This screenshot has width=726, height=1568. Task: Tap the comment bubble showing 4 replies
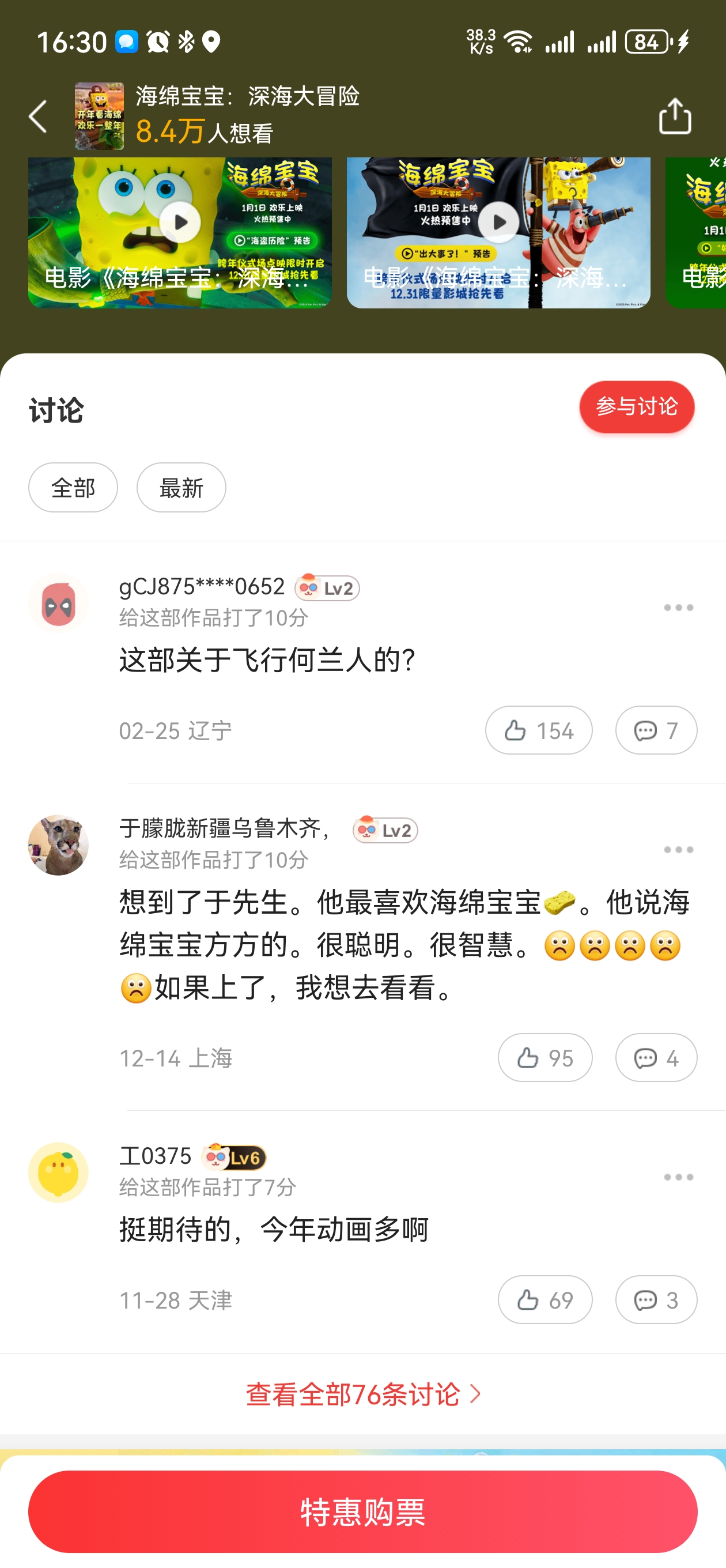click(656, 1057)
